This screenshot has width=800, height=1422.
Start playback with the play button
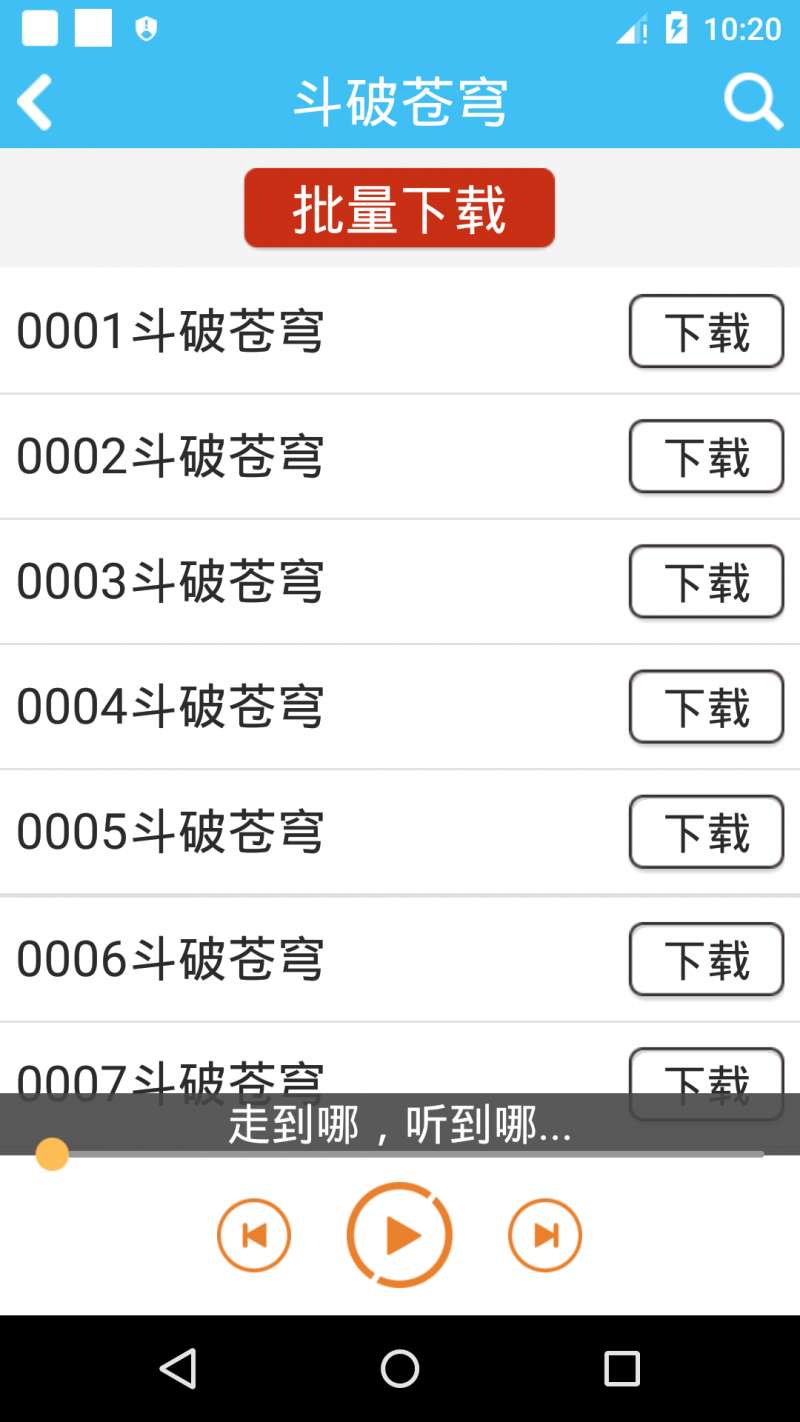point(400,1235)
